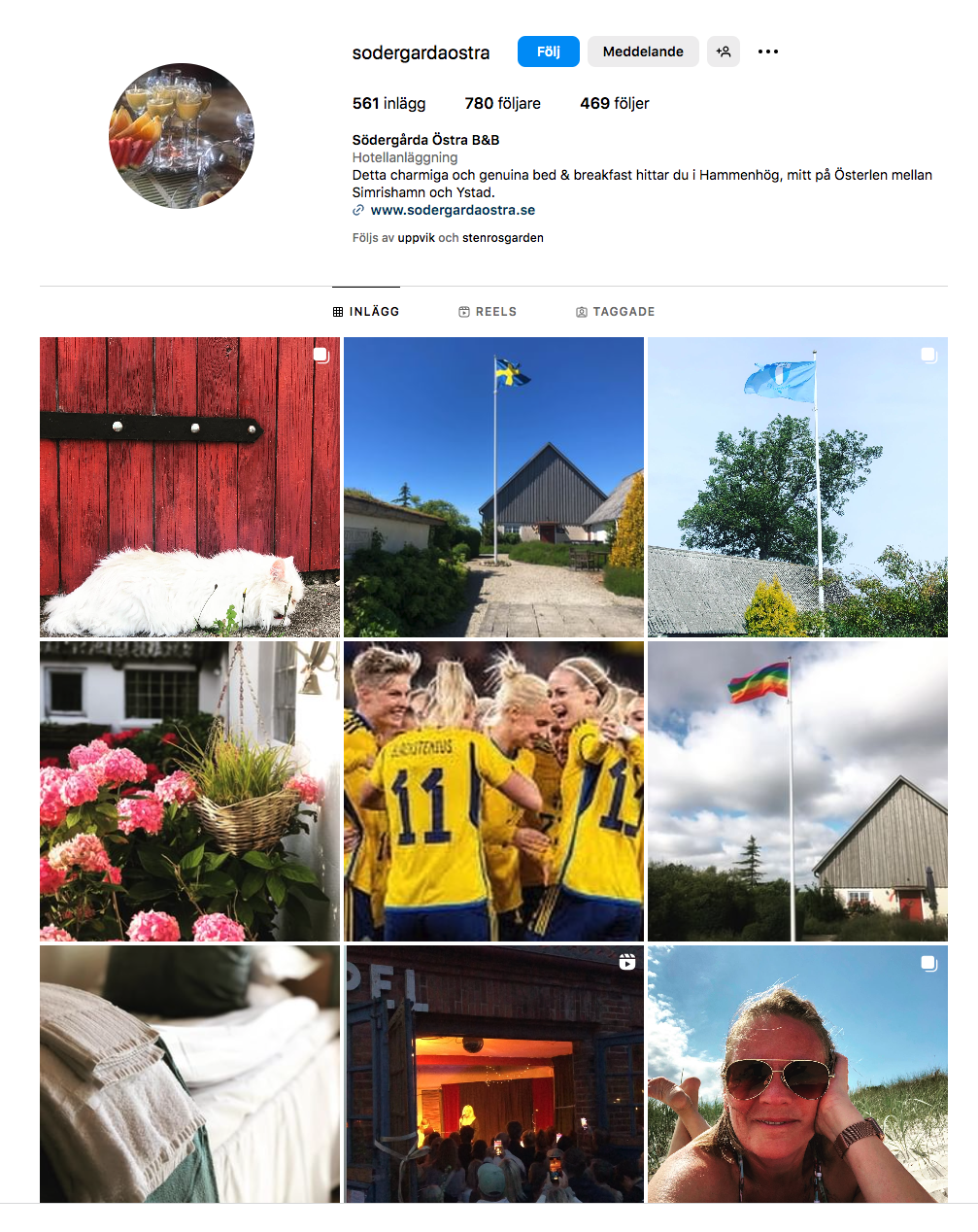Open the light blue flag post
Viewport: 978px width, 1232px height.
(797, 487)
